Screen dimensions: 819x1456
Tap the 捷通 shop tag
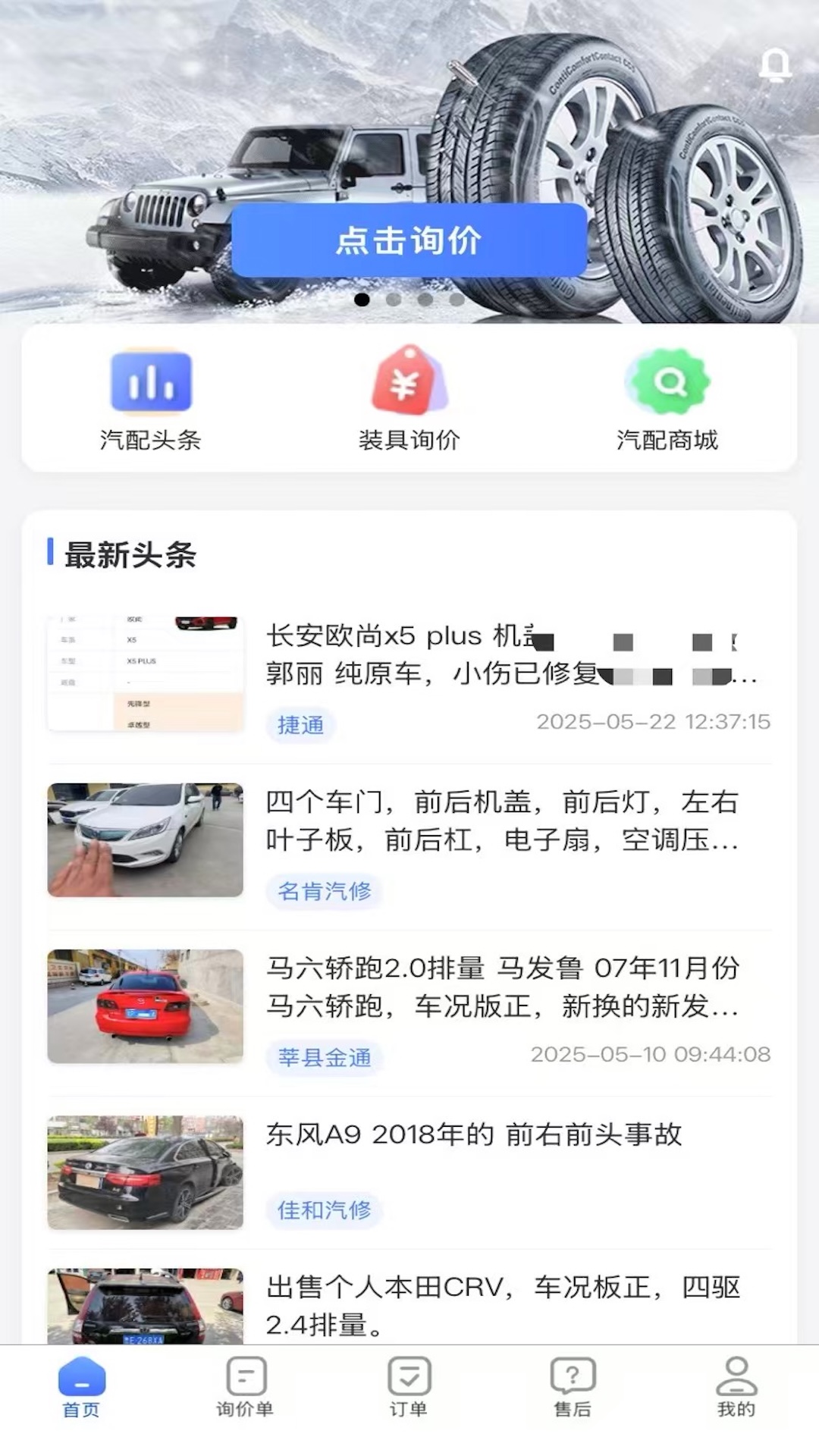300,724
